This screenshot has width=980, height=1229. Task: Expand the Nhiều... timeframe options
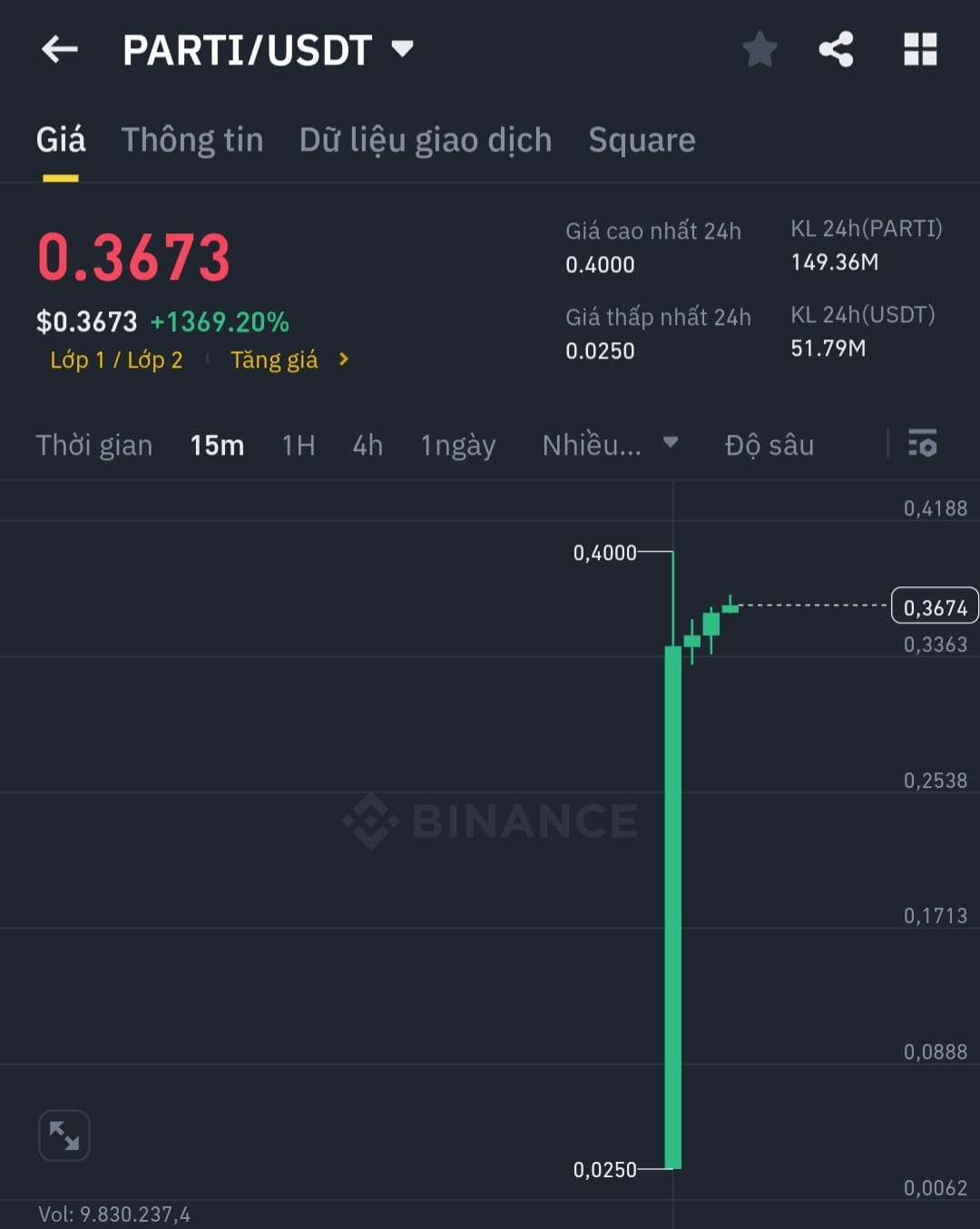609,445
